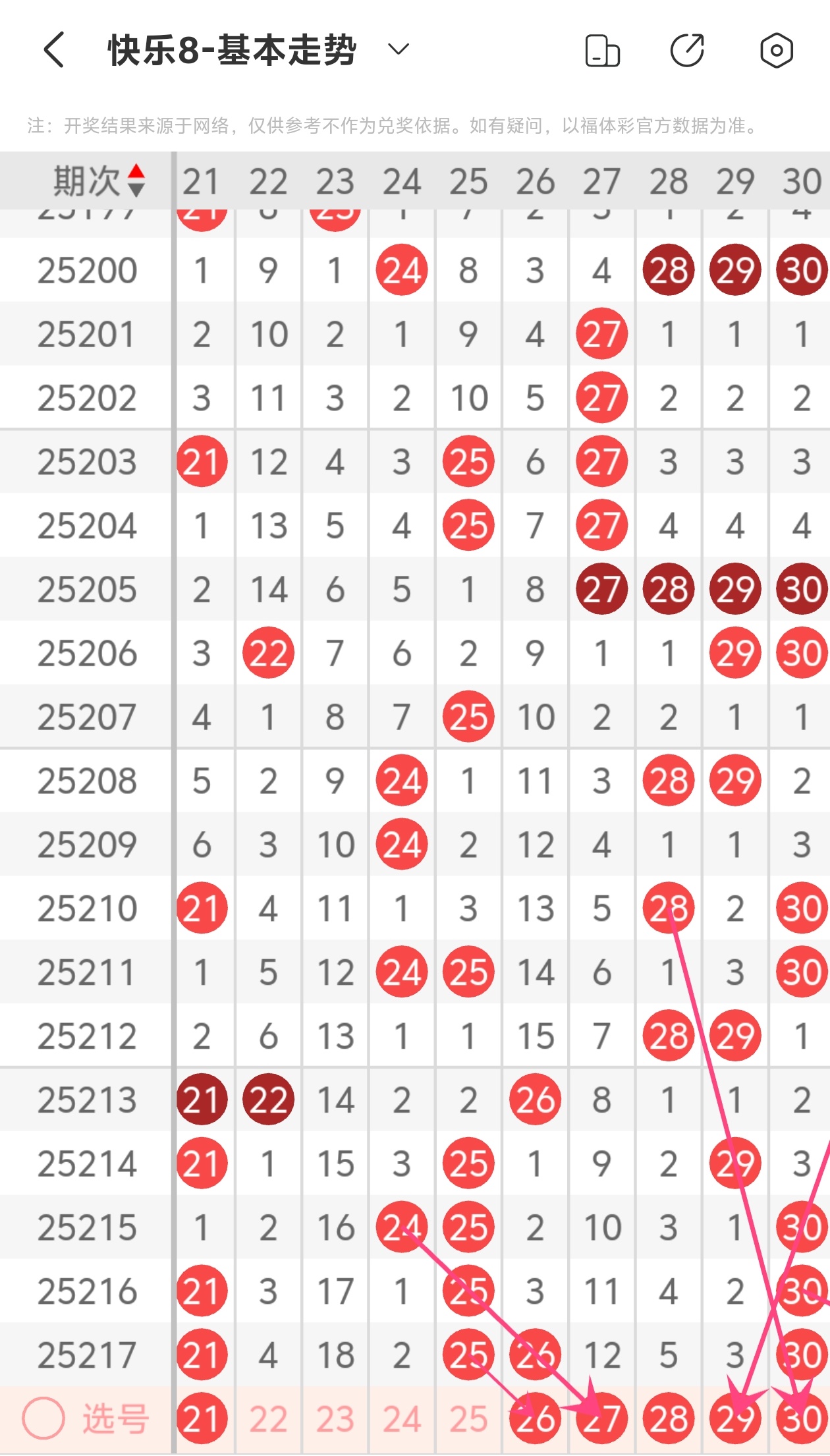
Task: Select number 22 in selection row
Action: (x=268, y=1418)
